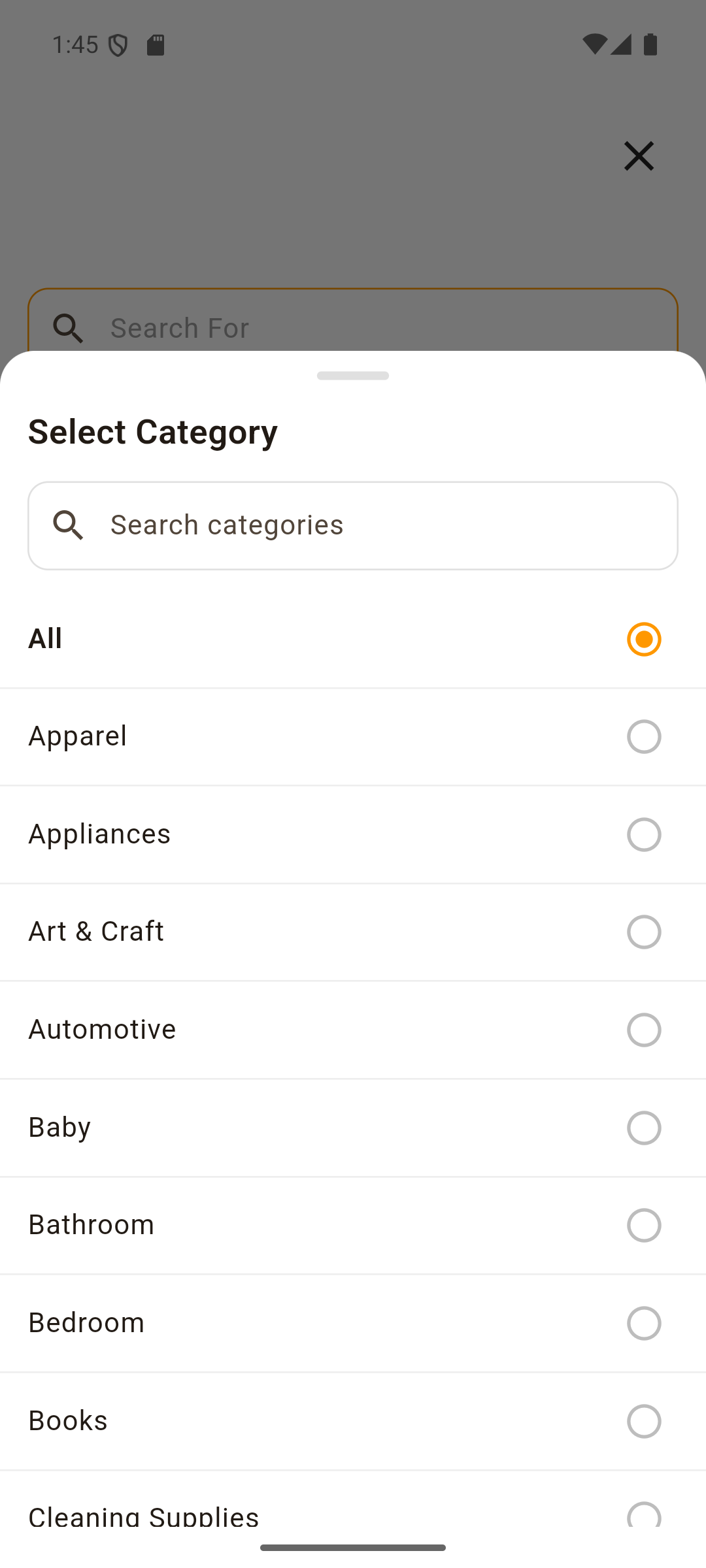
Task: Select the Automotive category radio button
Action: coord(644,1030)
